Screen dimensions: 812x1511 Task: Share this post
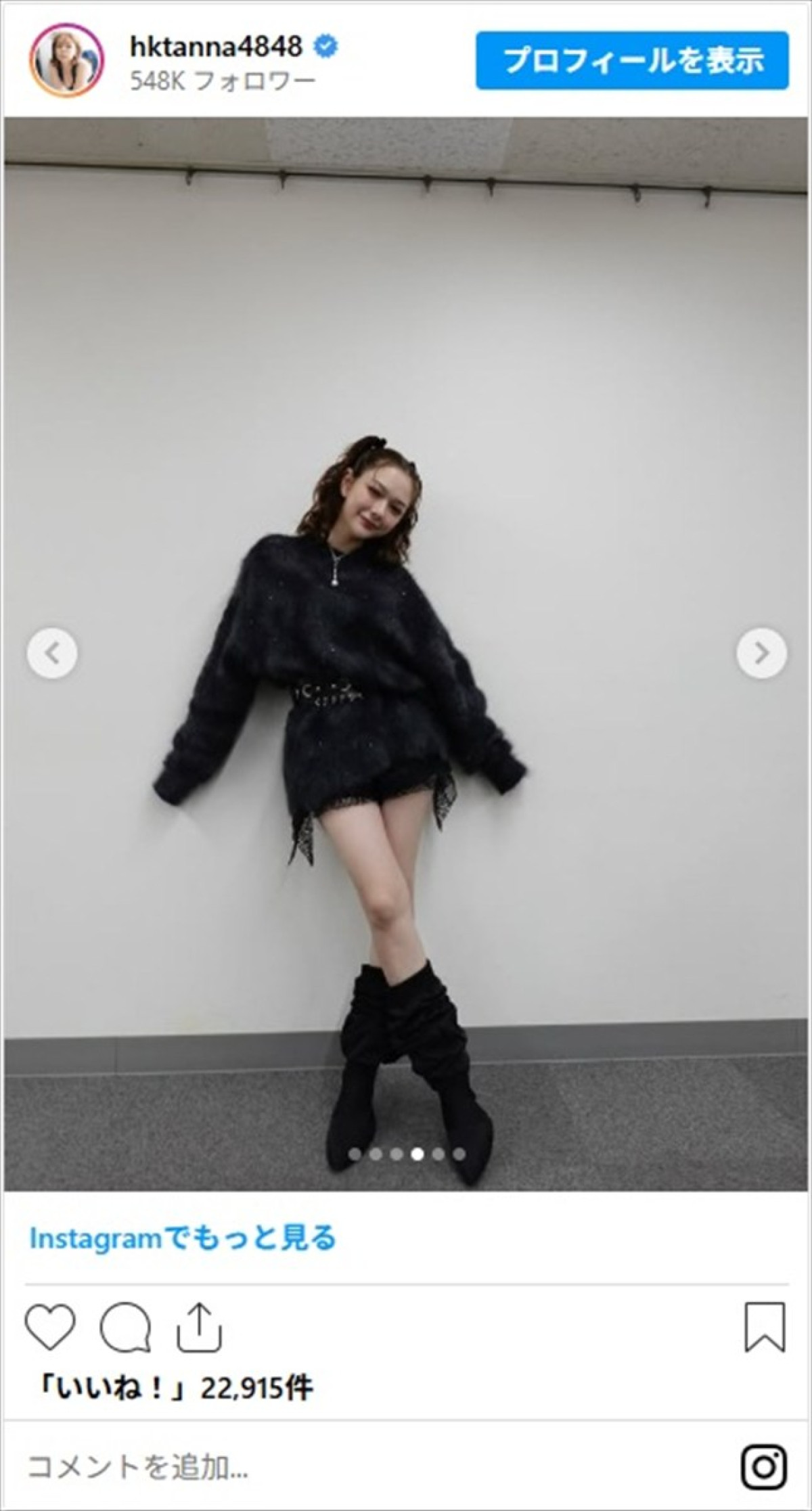(200, 1328)
